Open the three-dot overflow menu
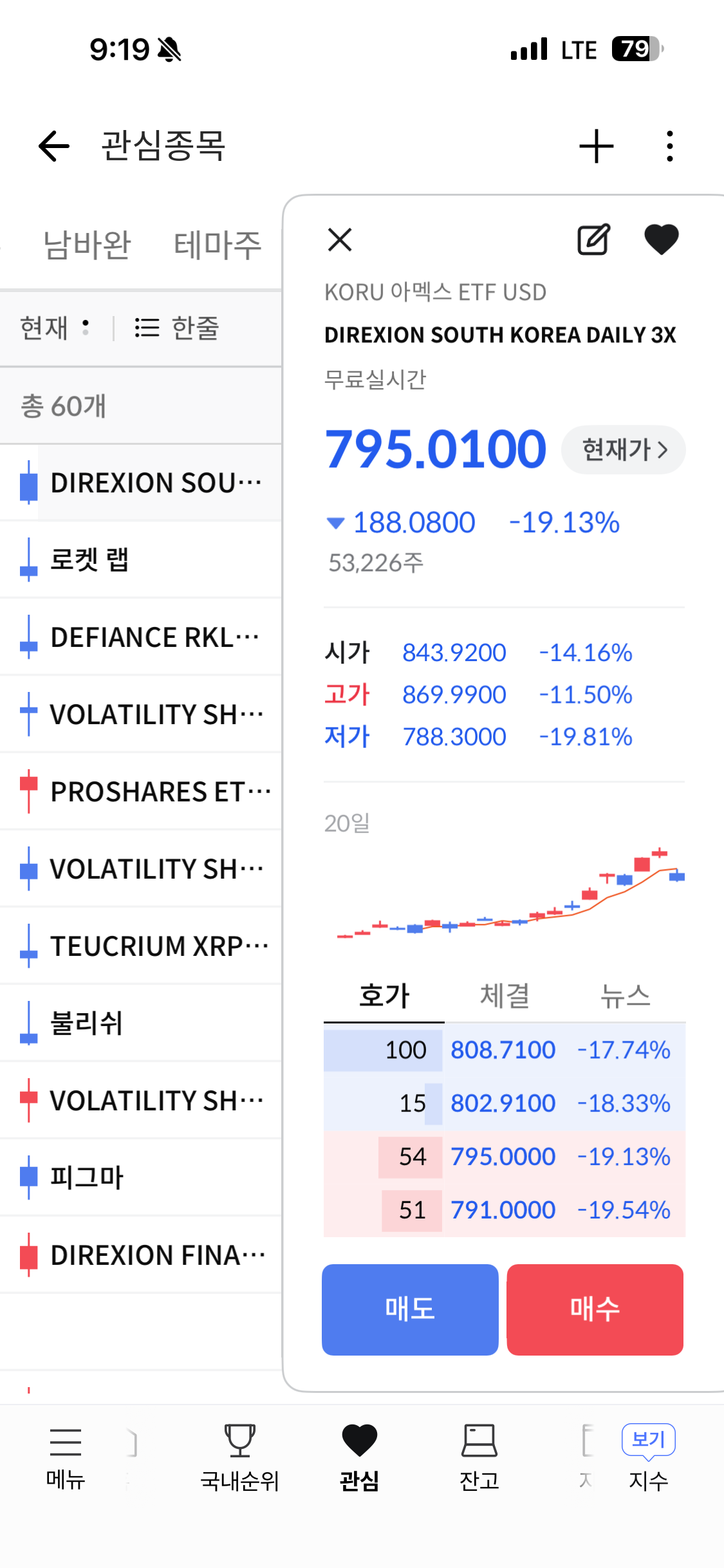This screenshot has height=1568, width=724. tap(670, 146)
